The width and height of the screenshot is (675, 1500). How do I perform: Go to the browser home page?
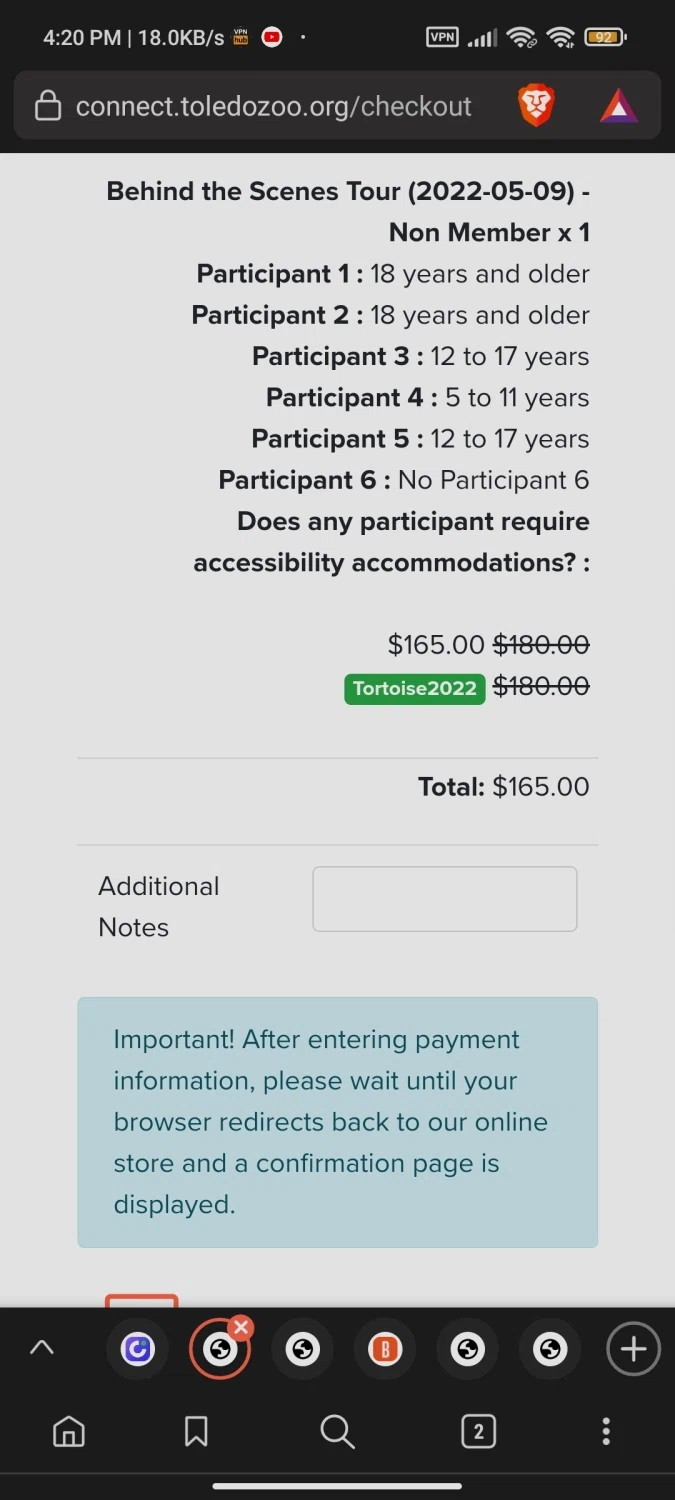click(69, 1432)
